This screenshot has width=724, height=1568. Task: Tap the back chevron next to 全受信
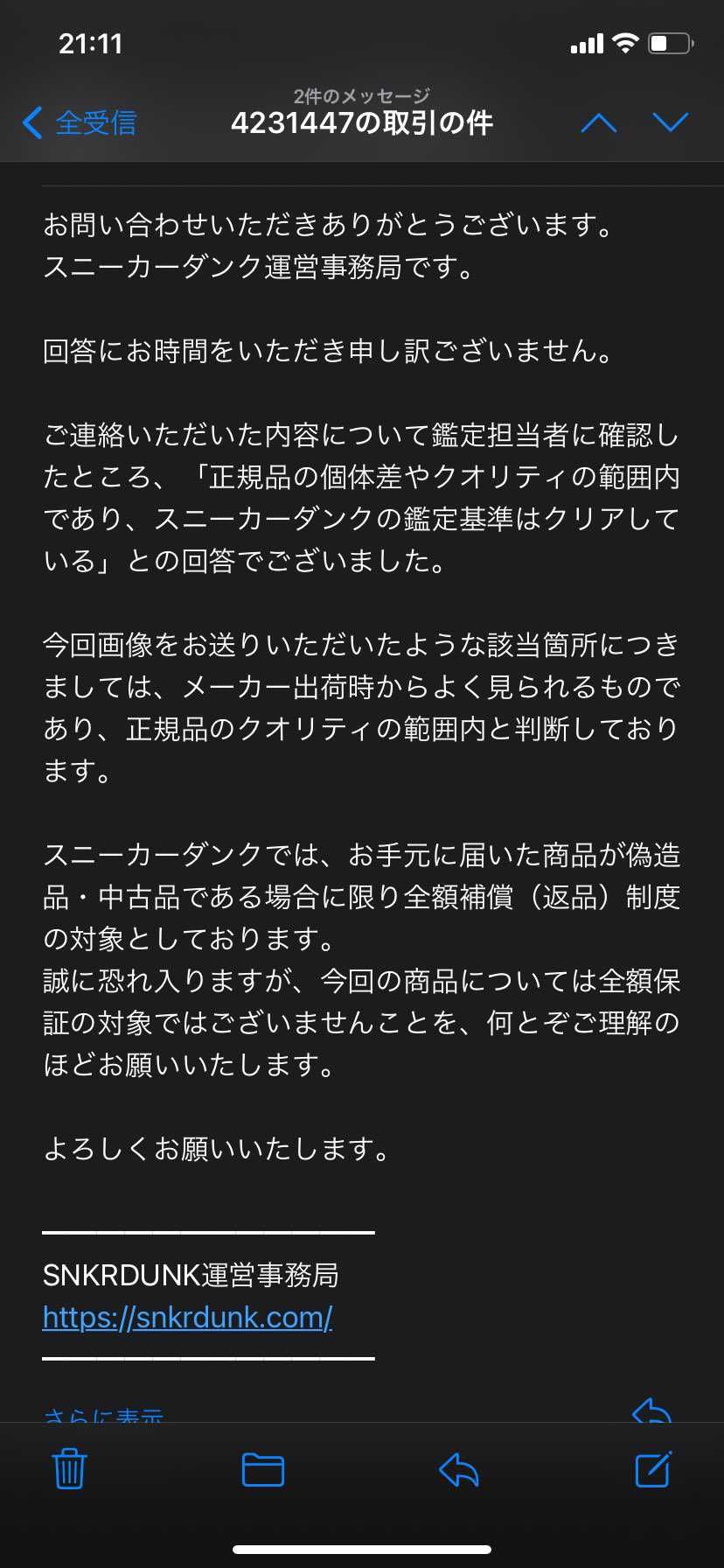[x=31, y=122]
